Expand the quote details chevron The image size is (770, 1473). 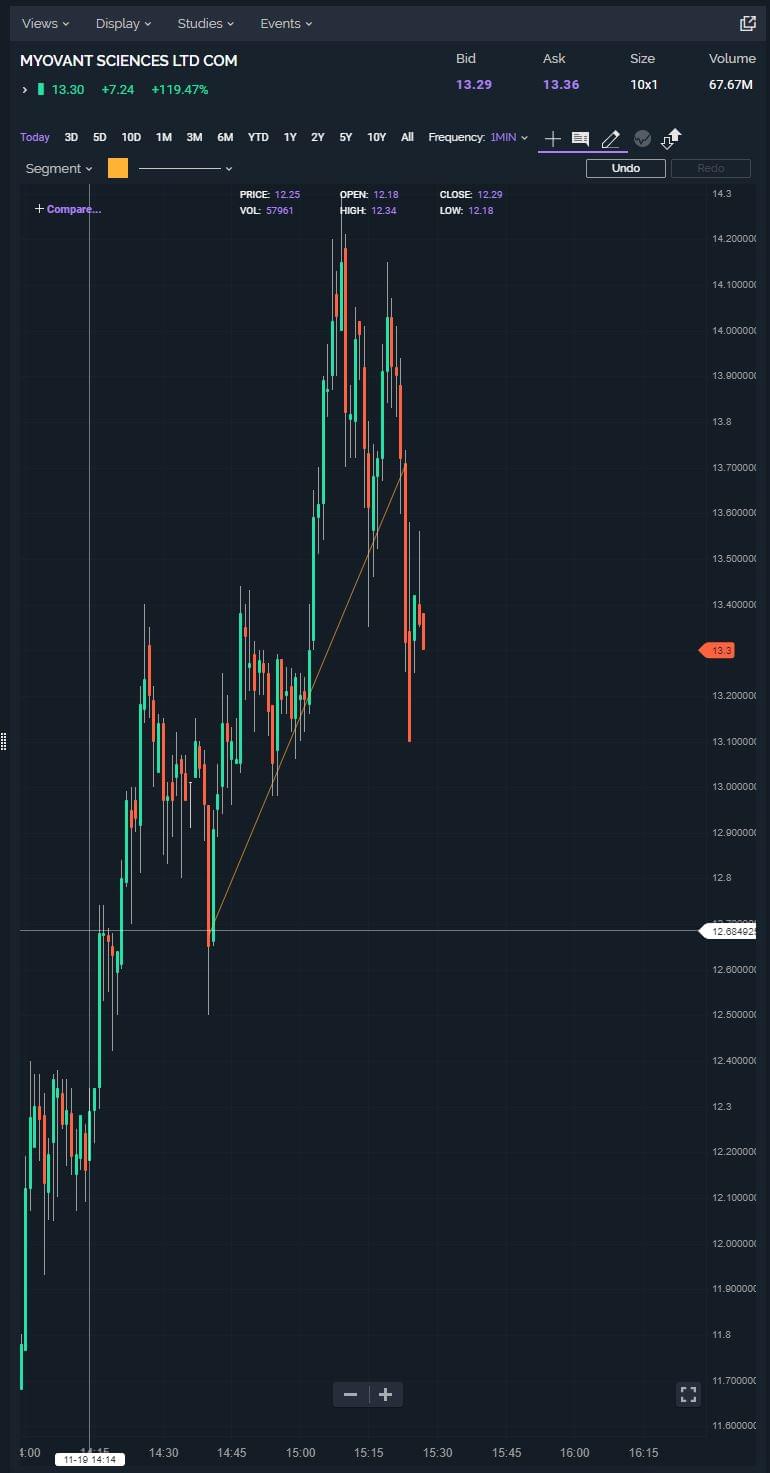[x=24, y=90]
